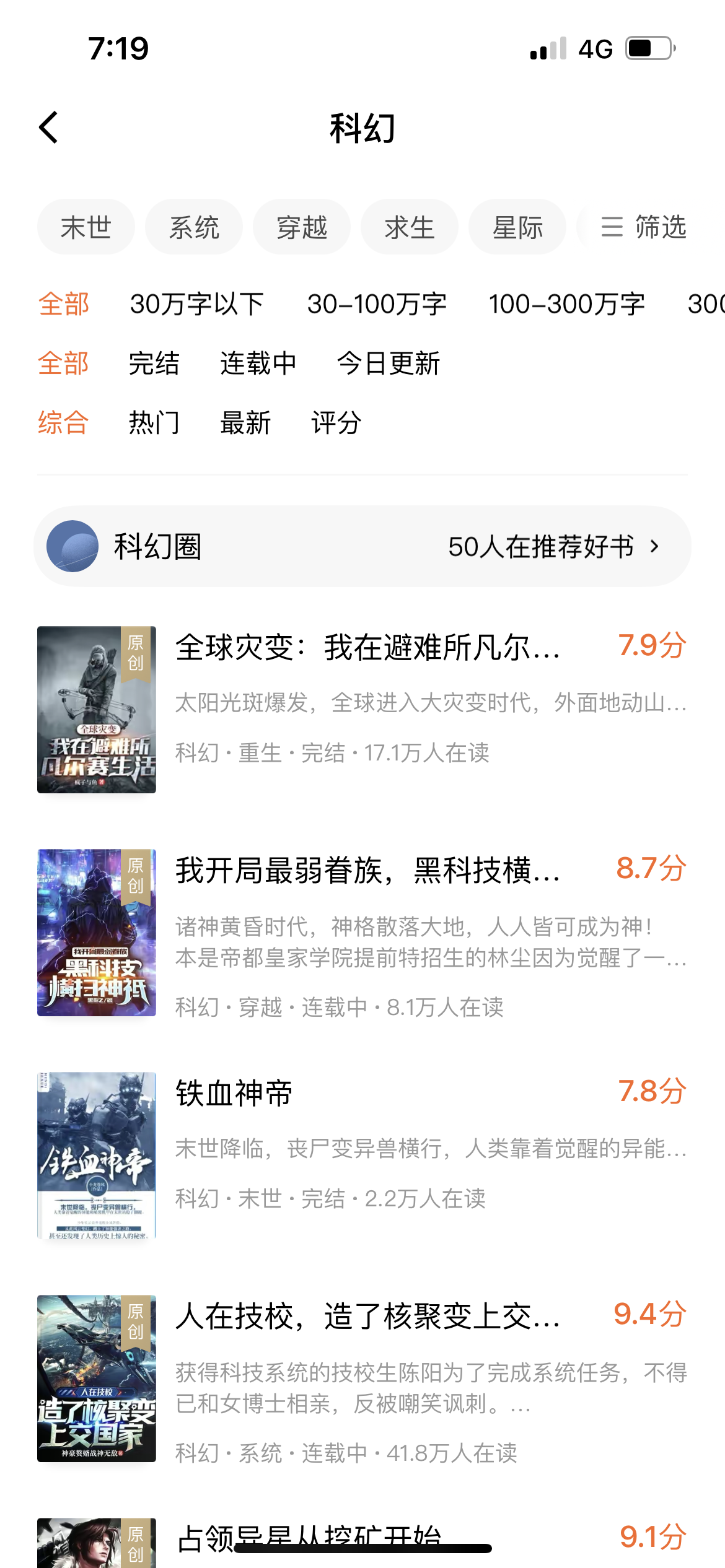
Task: View the book 人在技校，造了核聚变上交国家
Action: [x=367, y=1317]
